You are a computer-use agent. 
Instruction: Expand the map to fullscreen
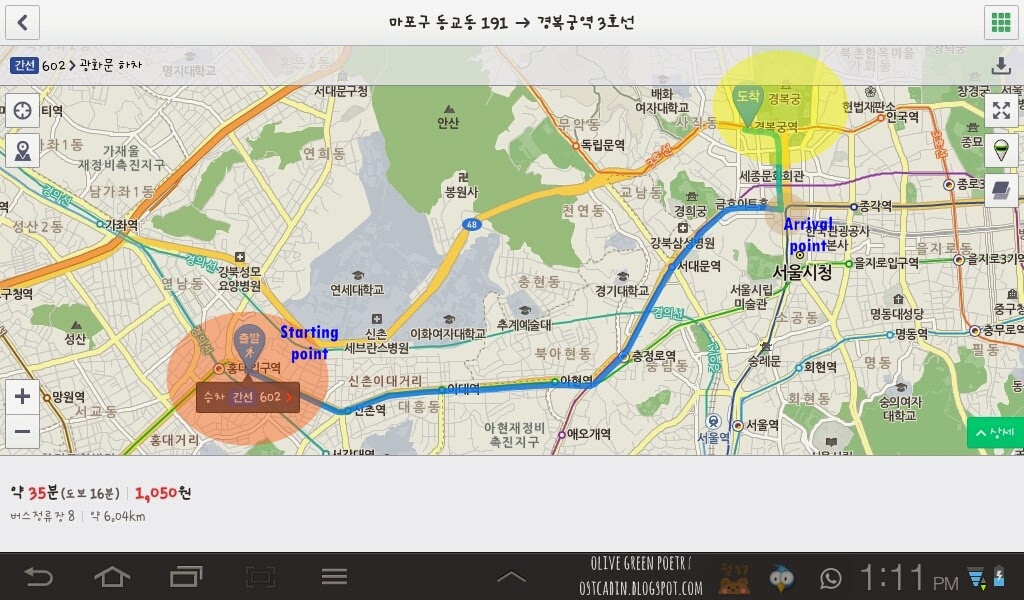click(1001, 110)
